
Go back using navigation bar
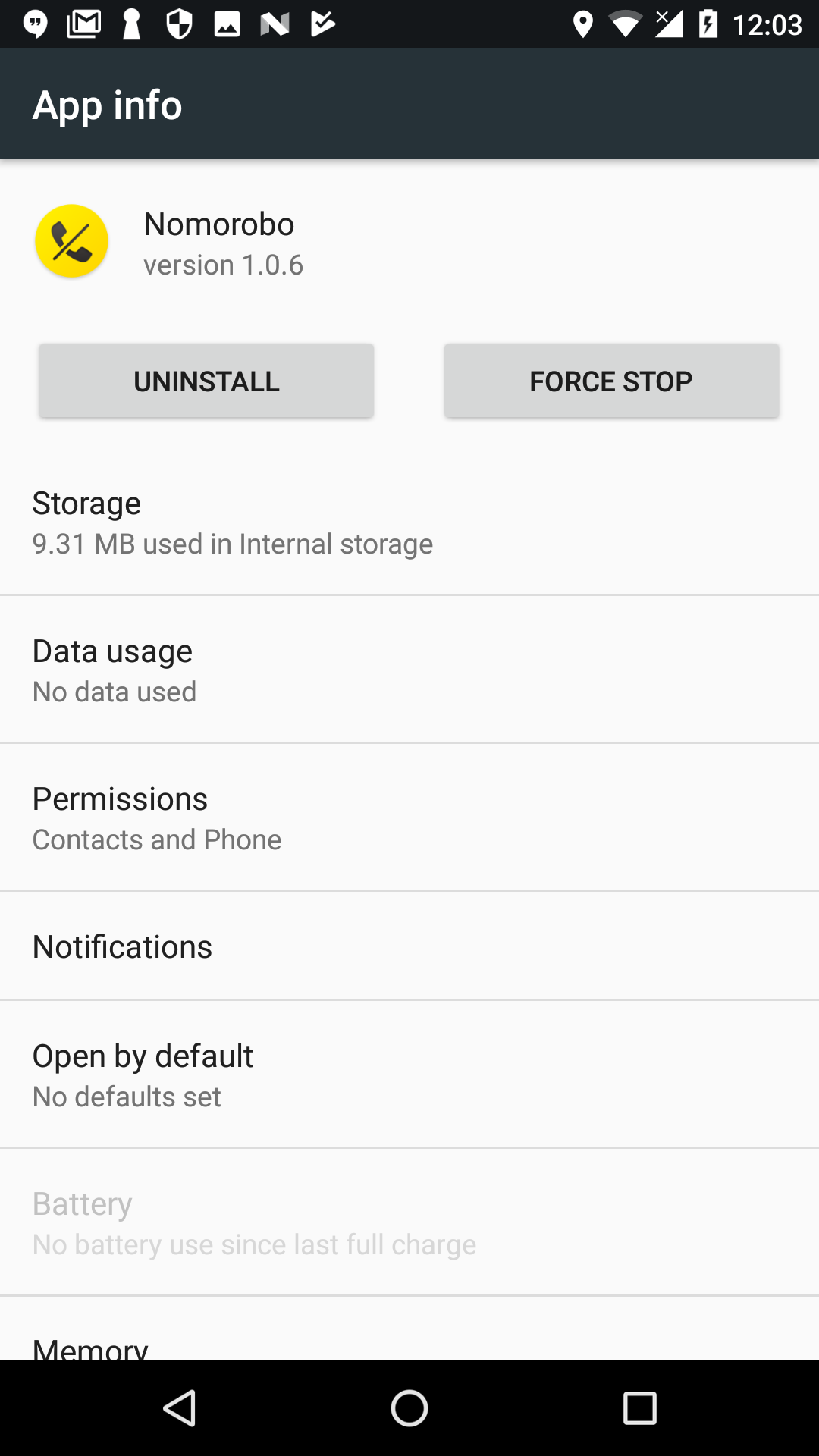(180, 1408)
